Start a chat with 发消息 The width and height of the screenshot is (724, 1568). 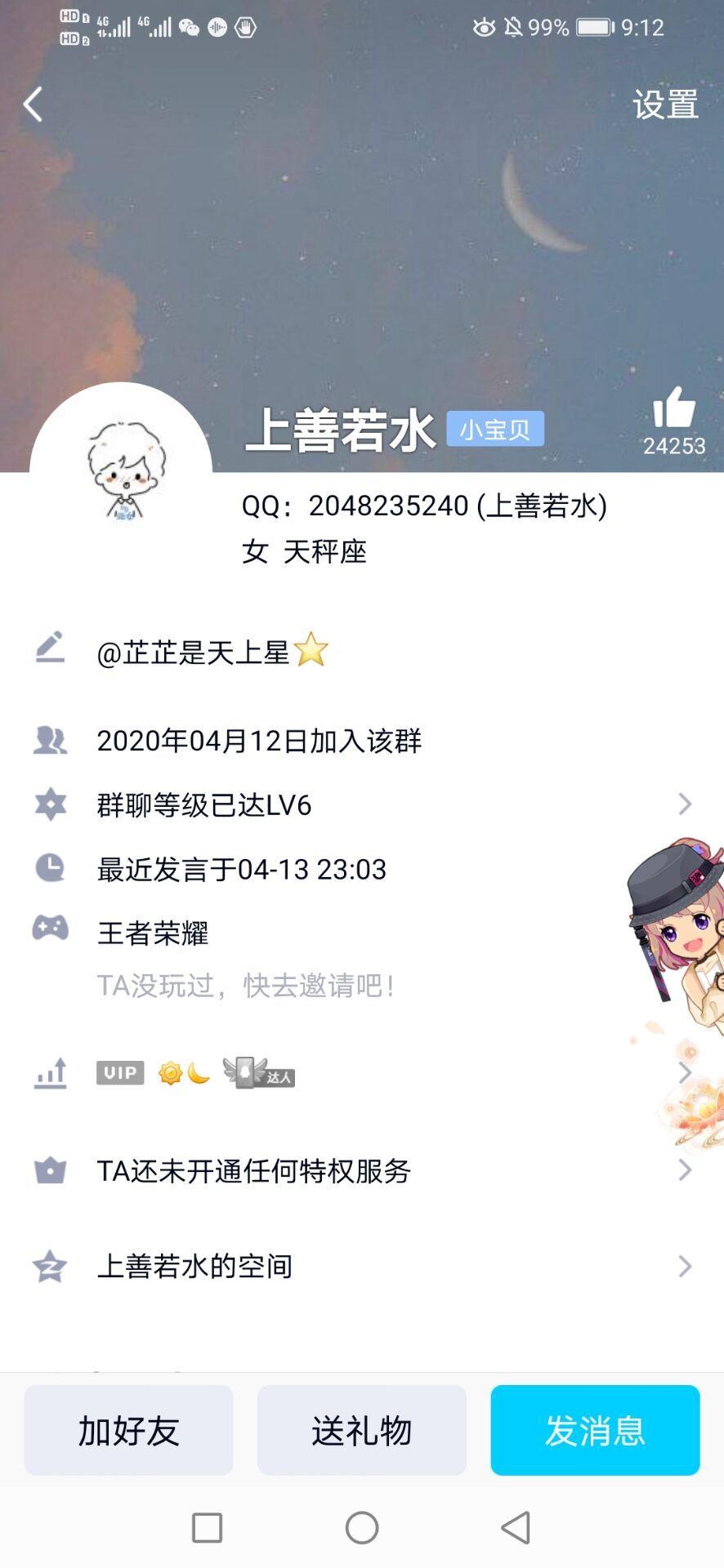point(595,1430)
